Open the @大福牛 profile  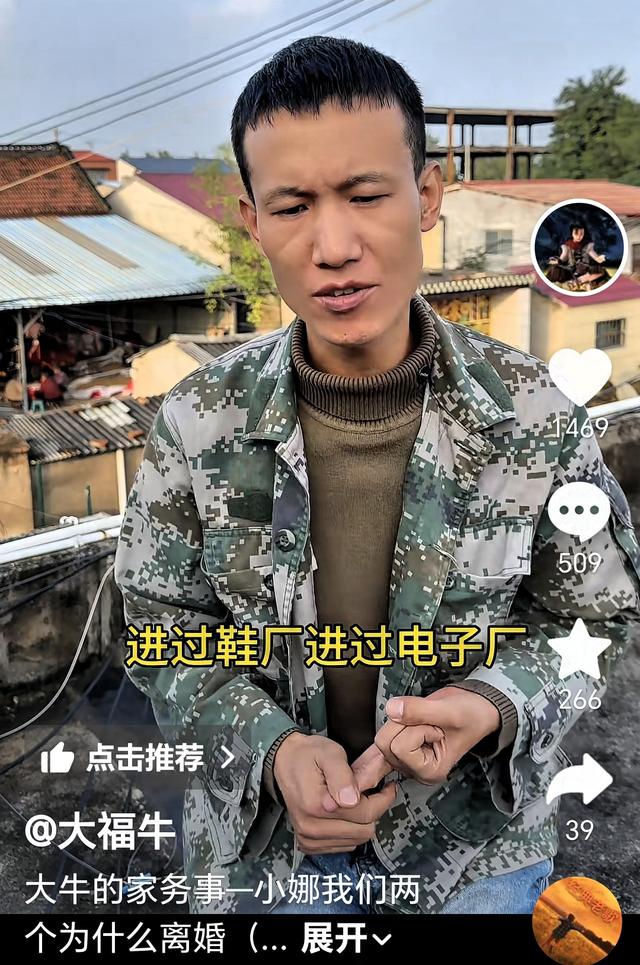[100, 831]
